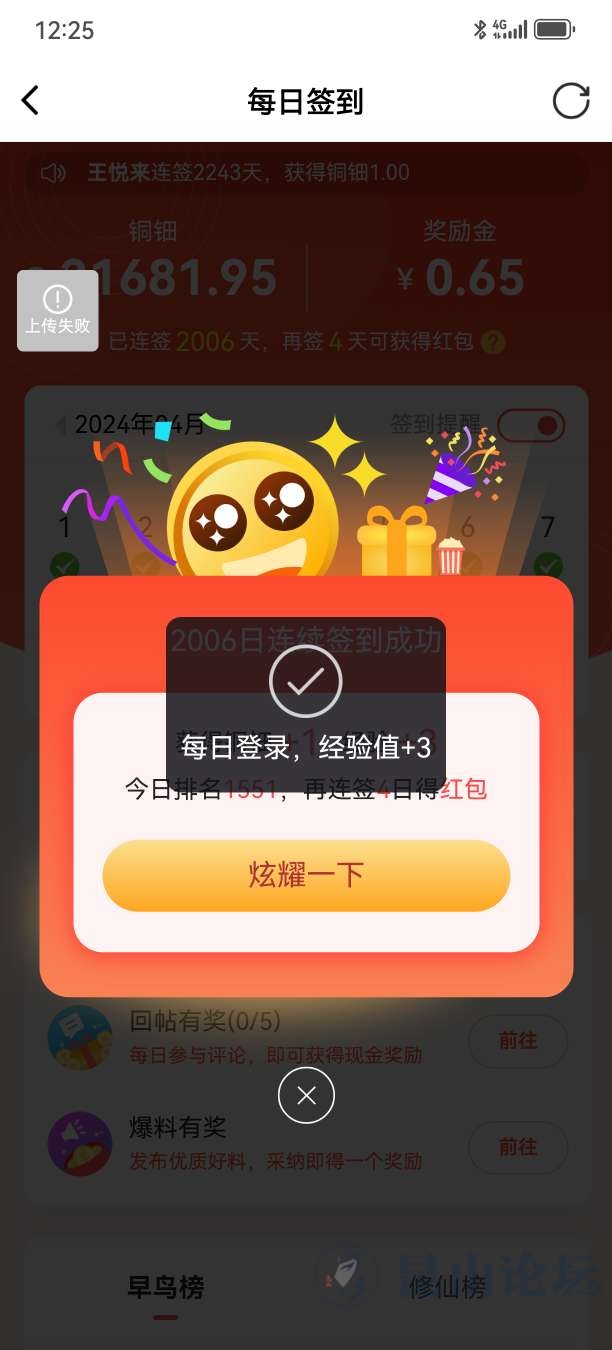
Task: Tap the 炫耀一下 button
Action: (x=306, y=876)
